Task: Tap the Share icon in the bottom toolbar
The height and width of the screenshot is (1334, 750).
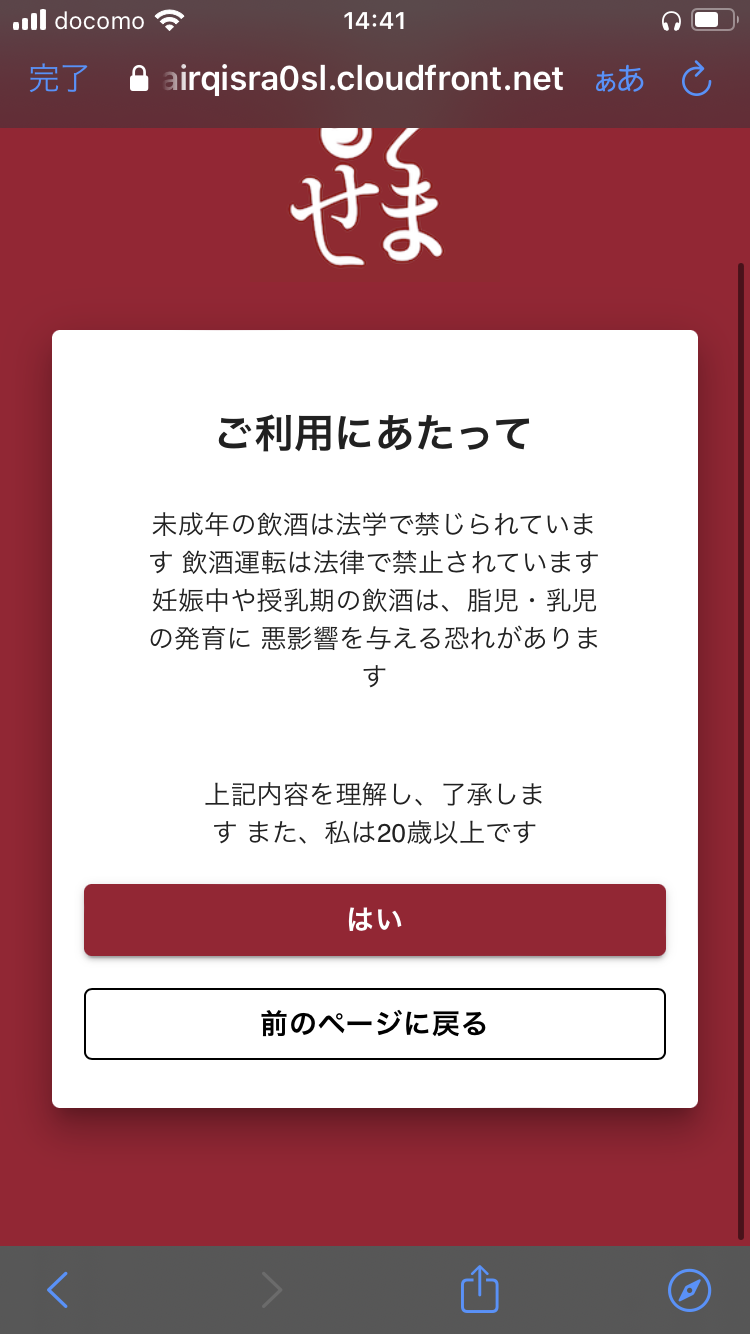Action: pos(479,1290)
